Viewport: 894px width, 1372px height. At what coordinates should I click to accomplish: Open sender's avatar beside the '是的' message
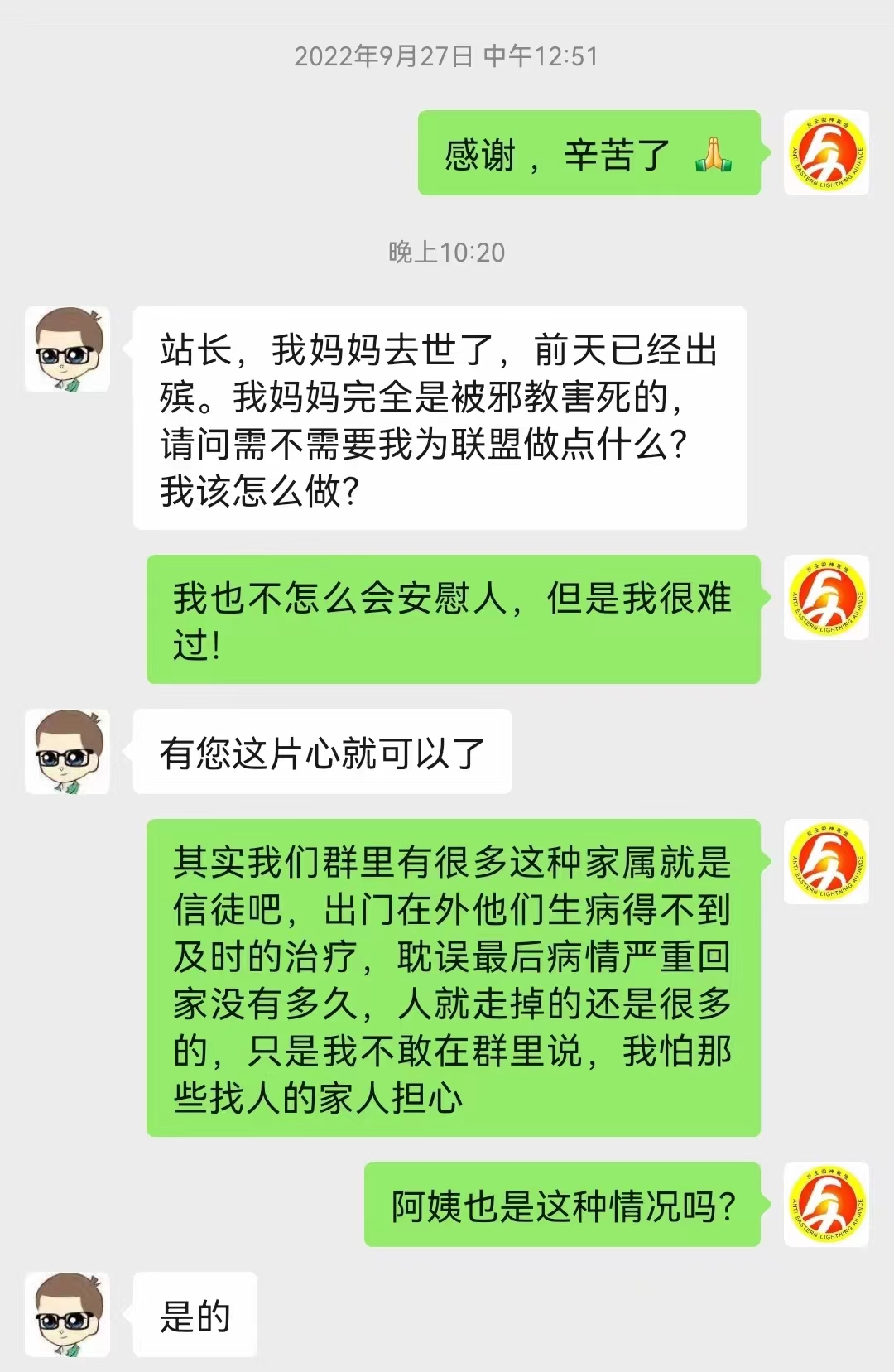pyautogui.click(x=67, y=1314)
